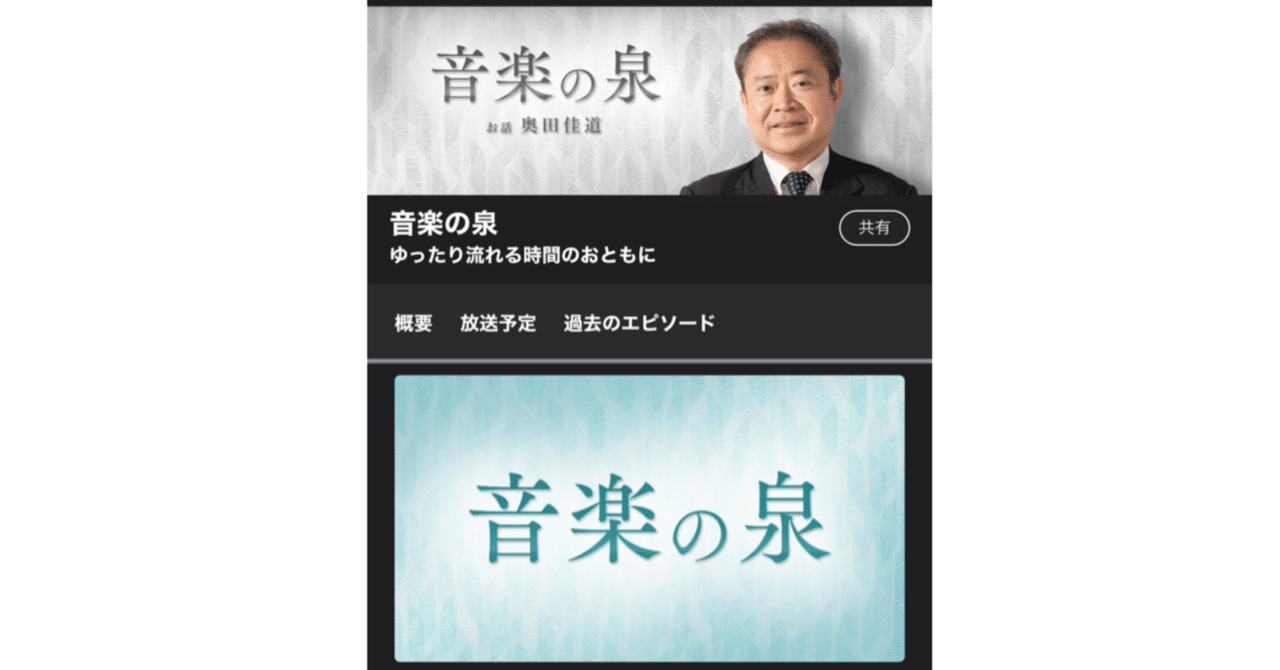This screenshot has width=1280, height=670.
Task: Switch to the 概要 tab
Action: point(413,323)
